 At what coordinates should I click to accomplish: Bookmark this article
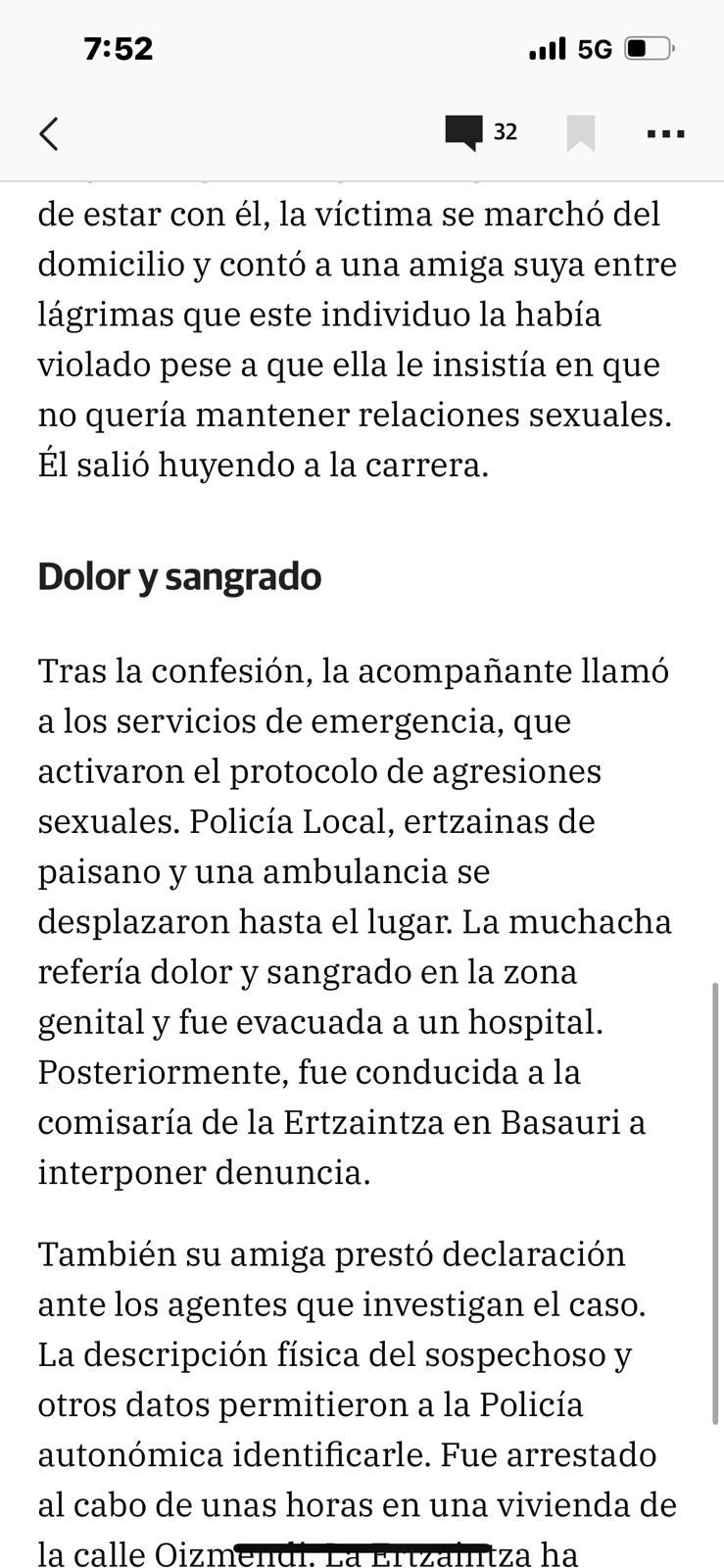[581, 133]
